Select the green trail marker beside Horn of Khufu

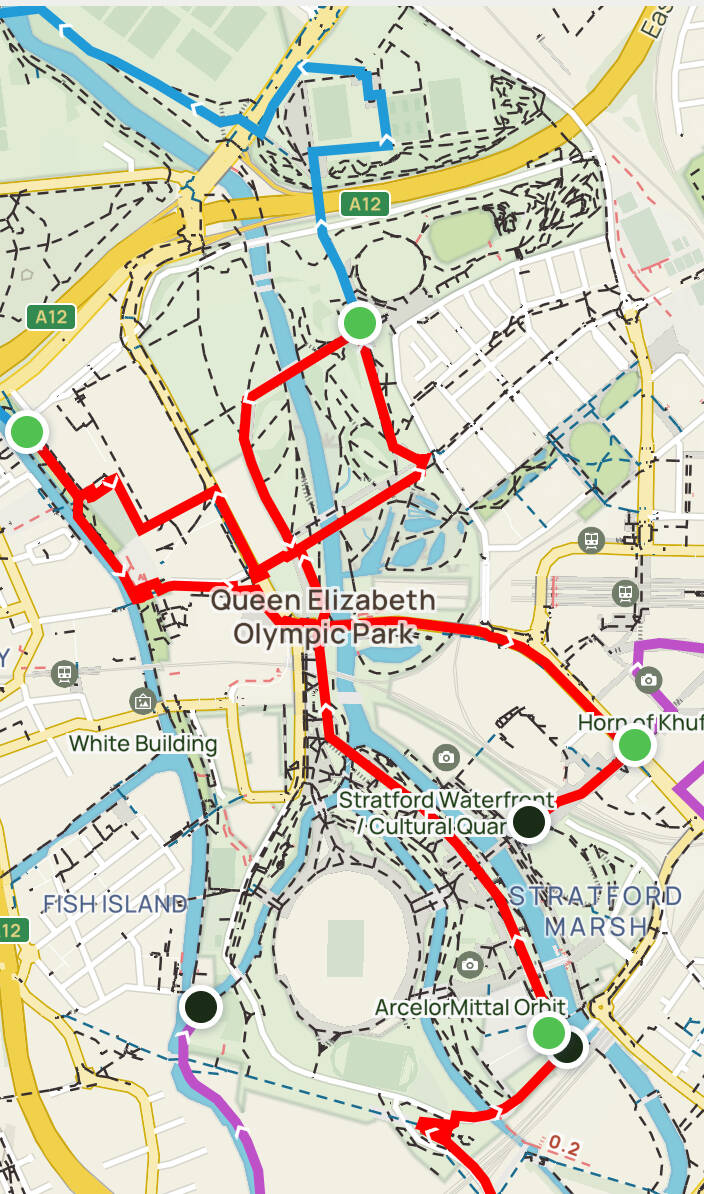pyautogui.click(x=635, y=745)
